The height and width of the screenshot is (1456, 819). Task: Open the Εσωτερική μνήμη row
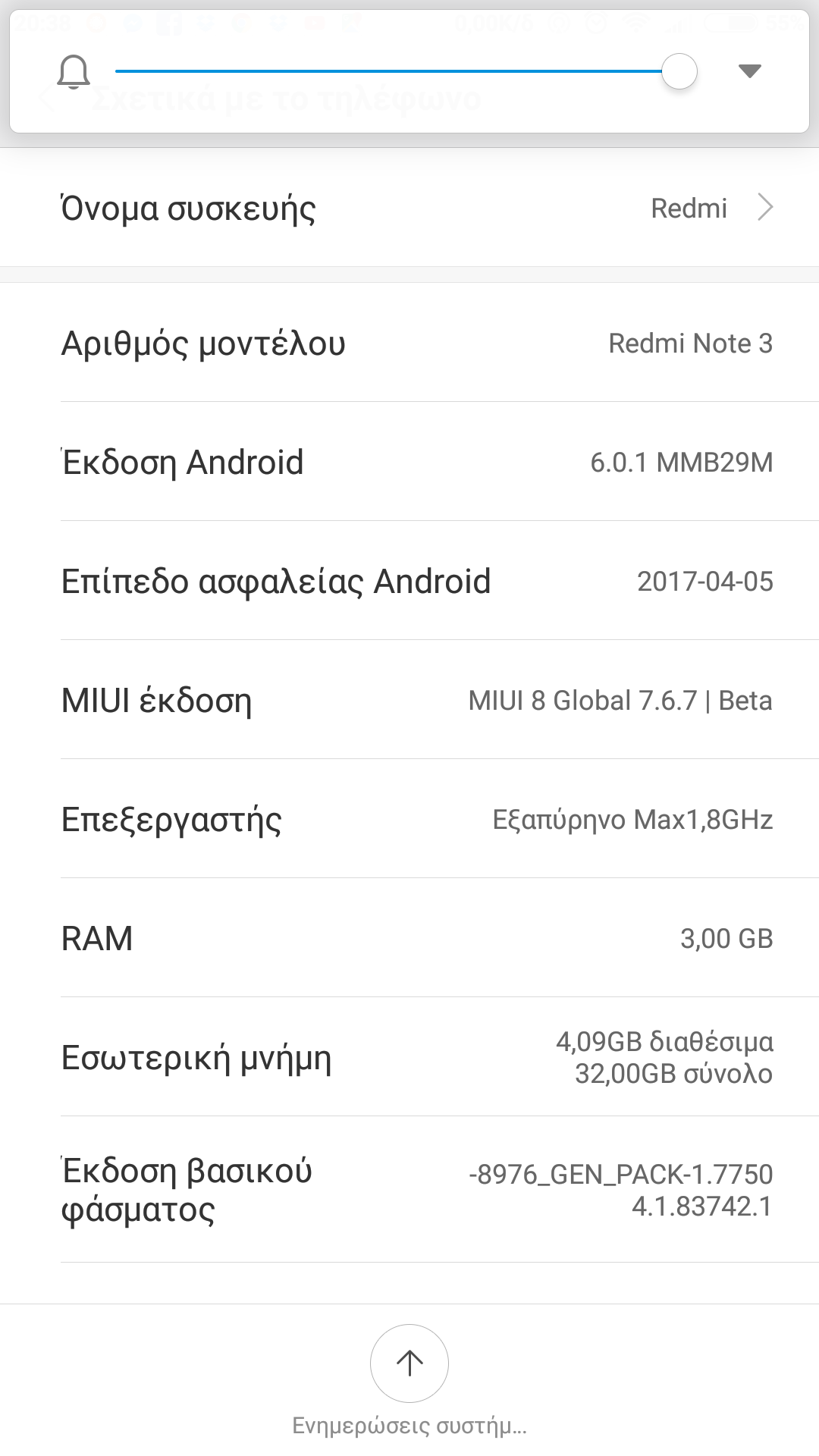409,1057
